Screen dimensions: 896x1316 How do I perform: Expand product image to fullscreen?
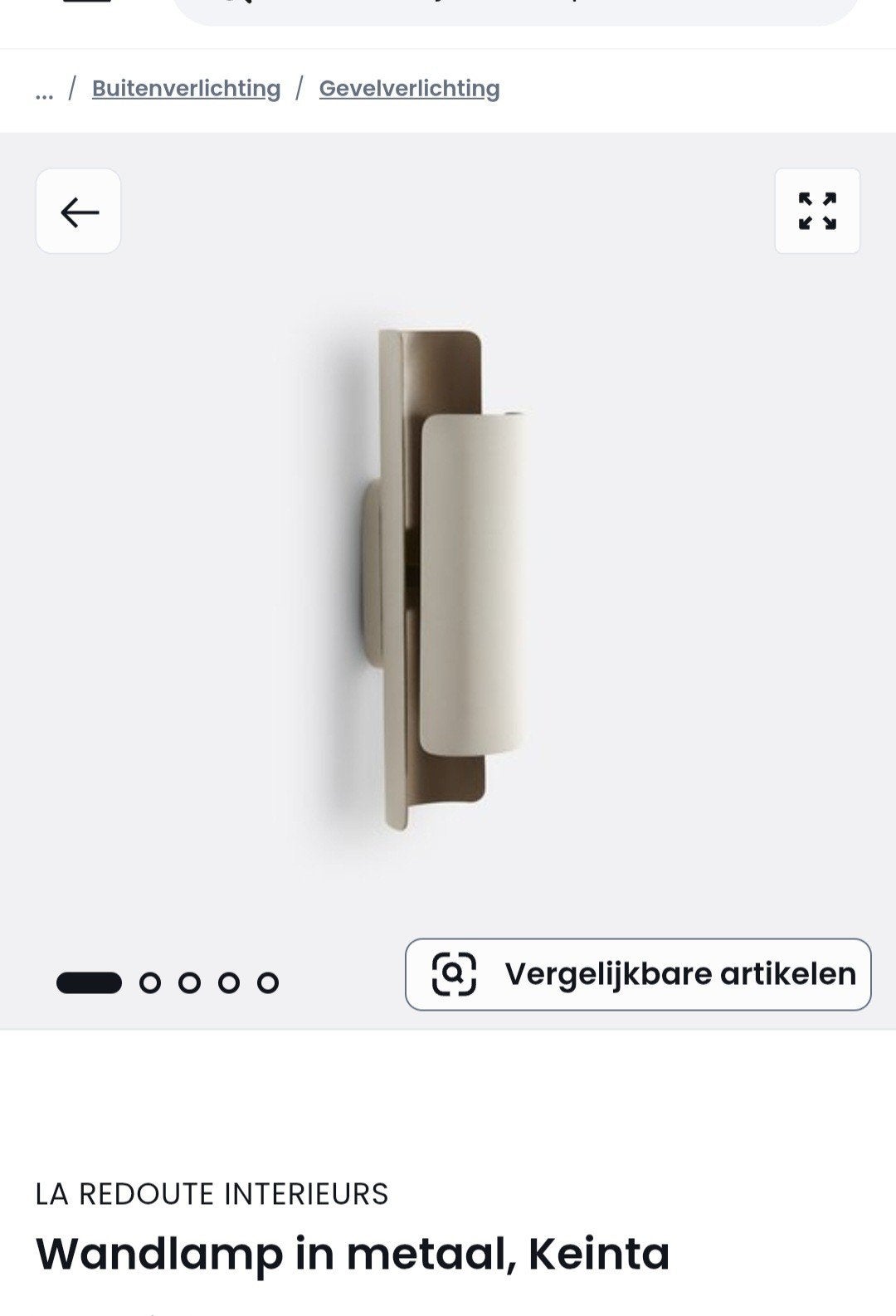pos(817,212)
